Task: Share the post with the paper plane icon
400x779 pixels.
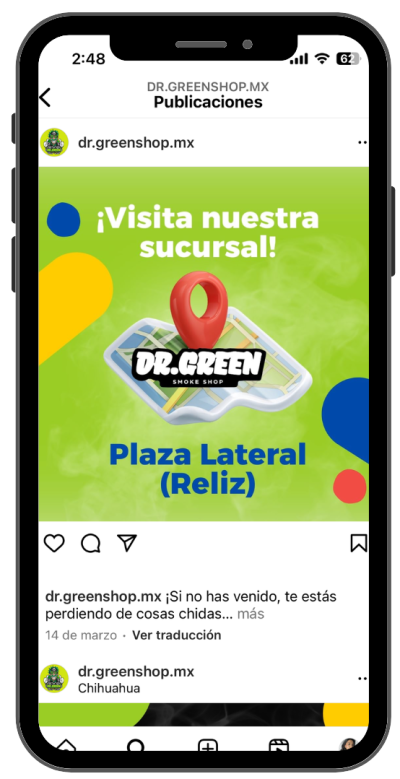Action: 127,543
